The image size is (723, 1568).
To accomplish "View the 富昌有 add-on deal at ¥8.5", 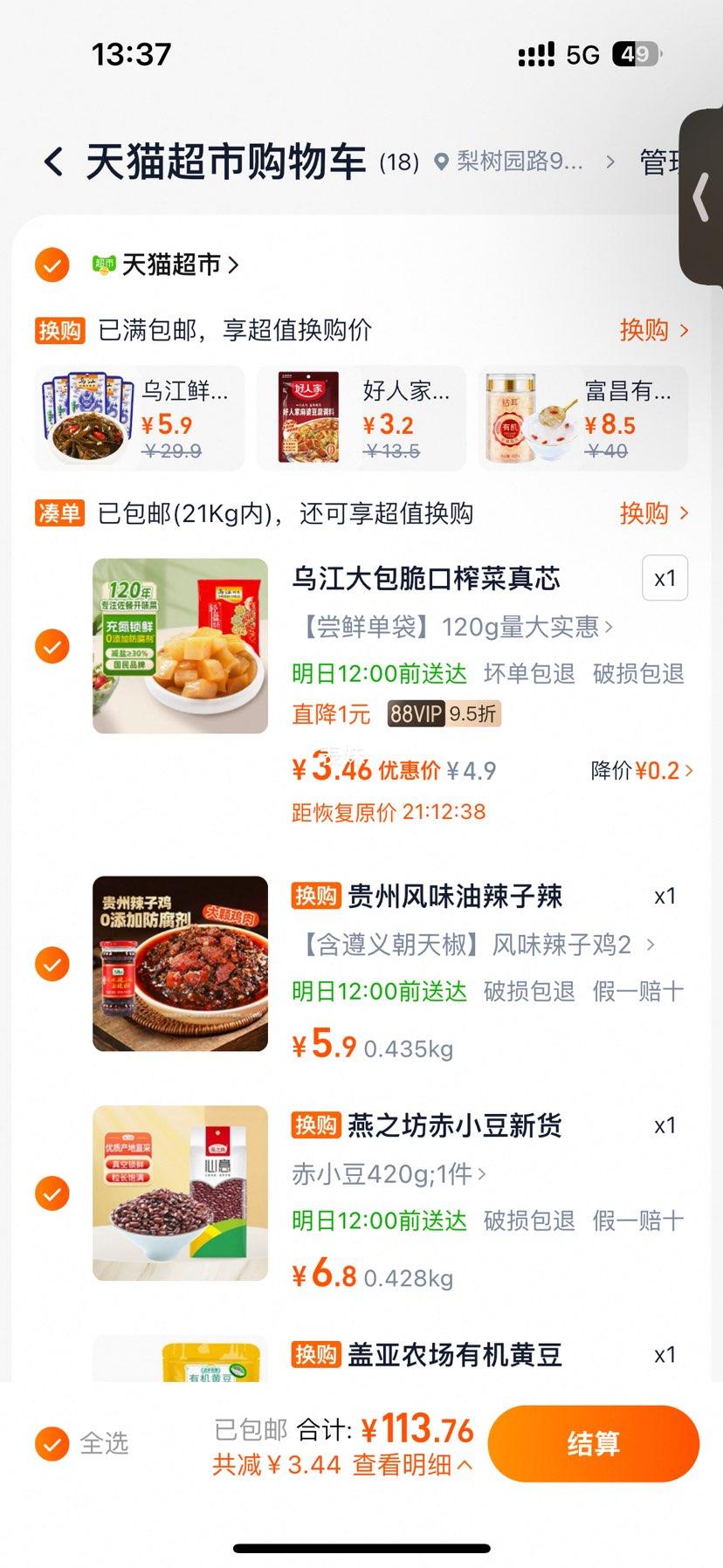I will 582,418.
